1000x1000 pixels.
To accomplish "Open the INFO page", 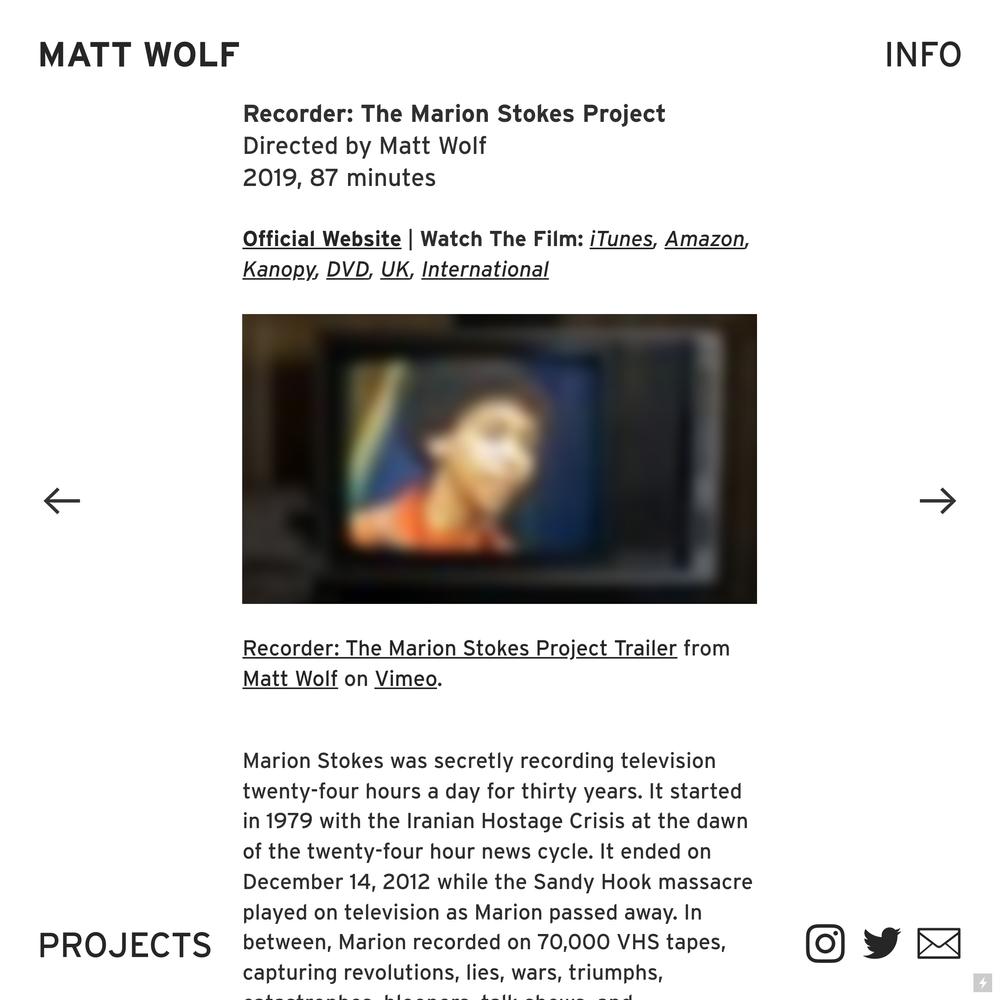I will pyautogui.click(x=922, y=55).
